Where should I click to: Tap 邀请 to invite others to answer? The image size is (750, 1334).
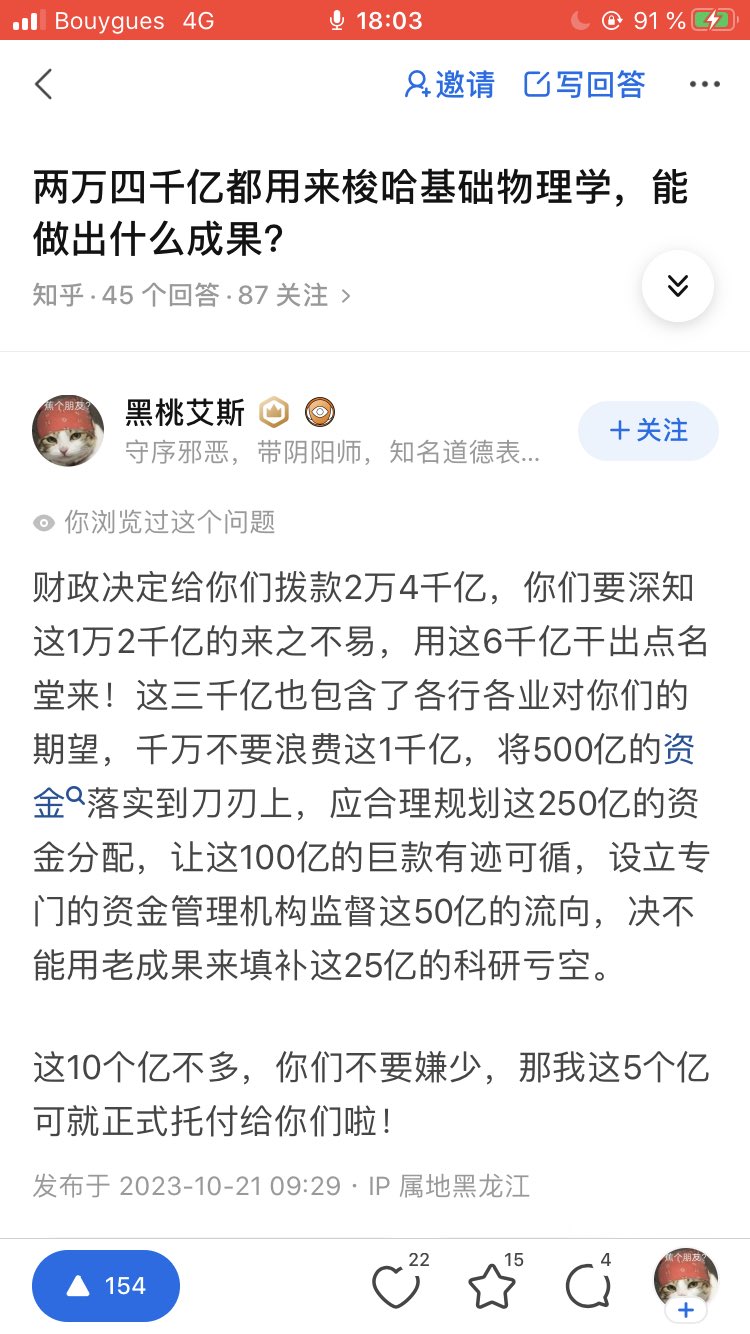(449, 84)
